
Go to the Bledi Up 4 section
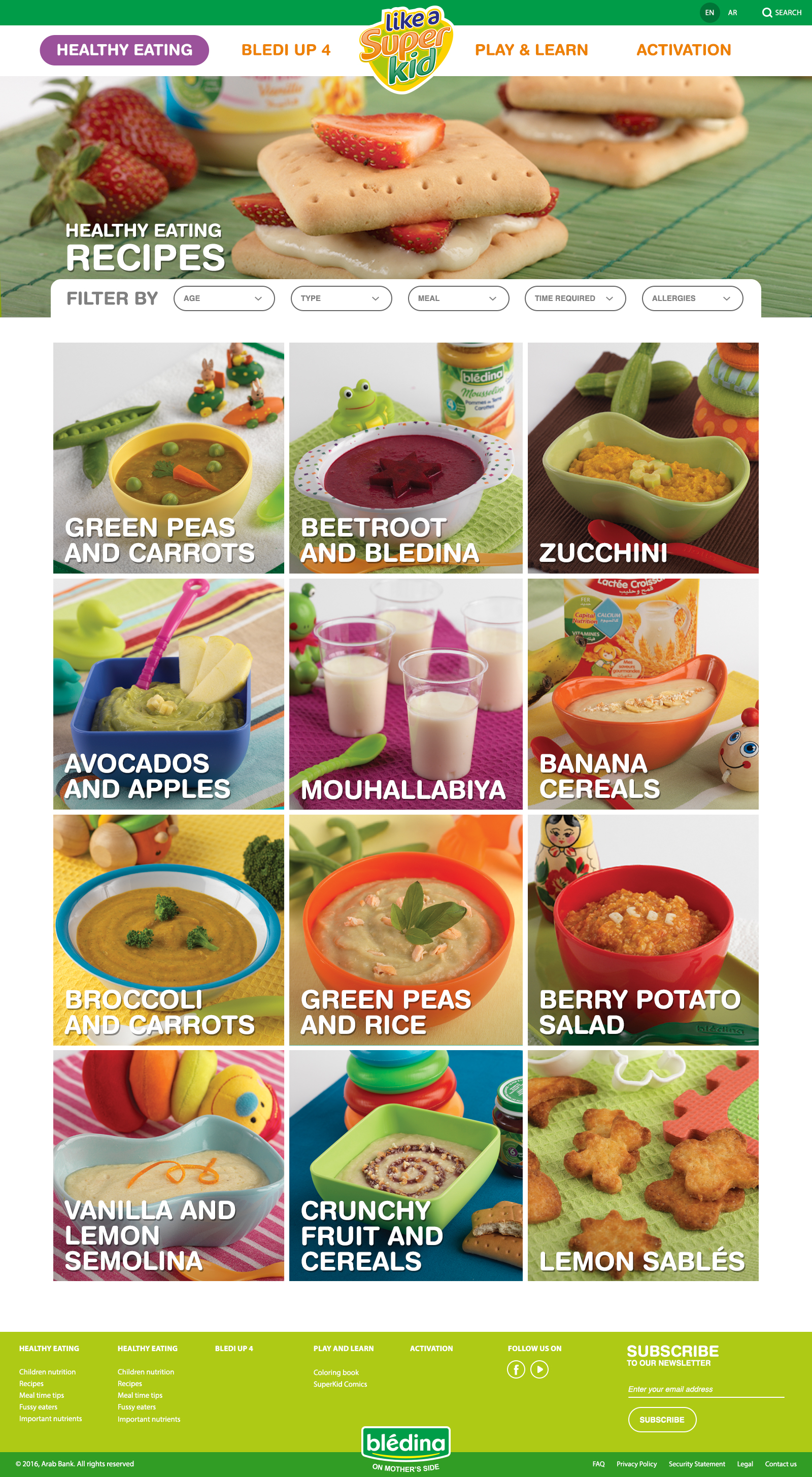pyautogui.click(x=286, y=50)
